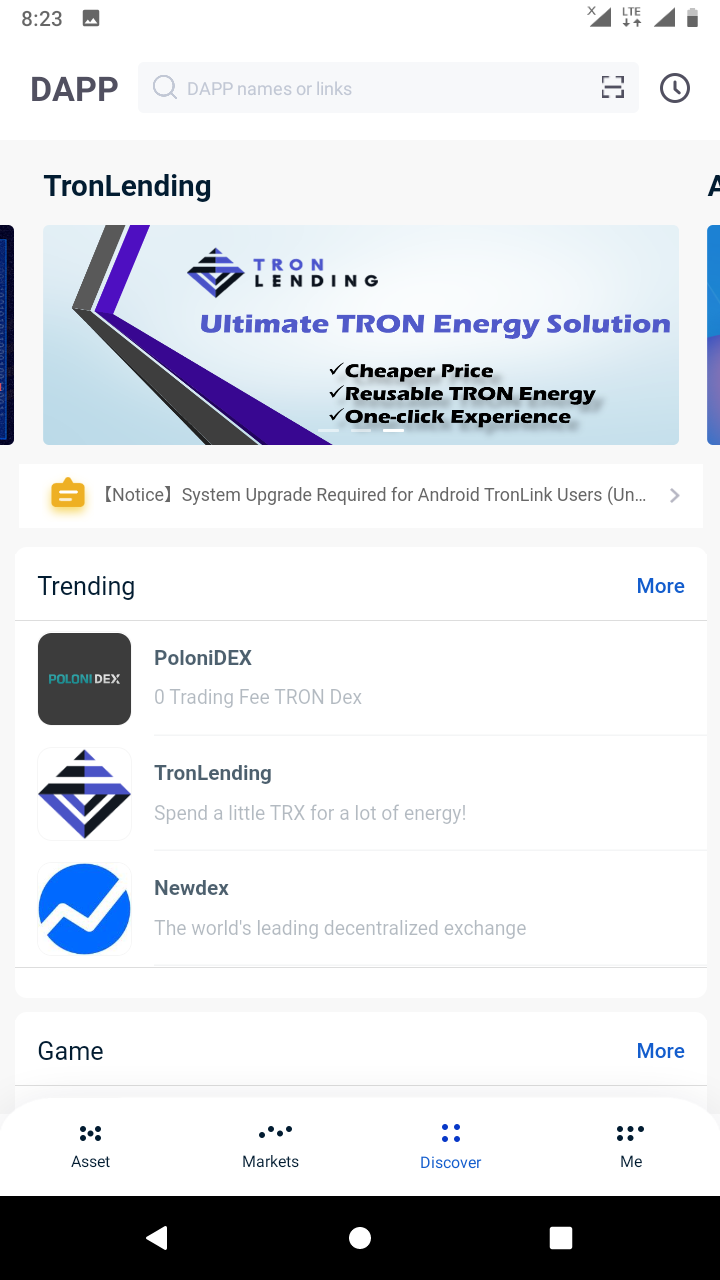Switch to the Asset tab

pyautogui.click(x=90, y=1145)
